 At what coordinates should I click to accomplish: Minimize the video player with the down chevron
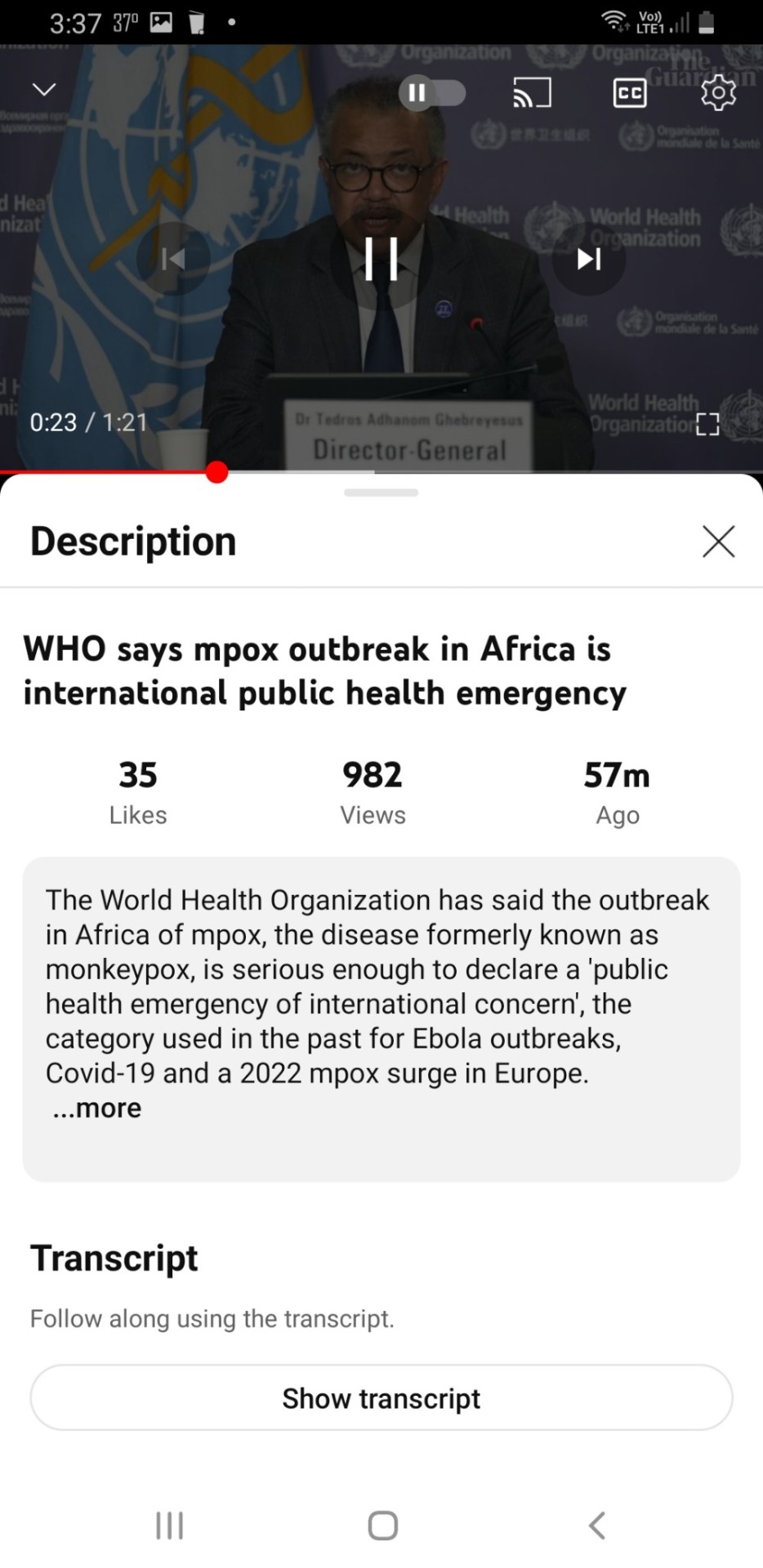point(44,89)
